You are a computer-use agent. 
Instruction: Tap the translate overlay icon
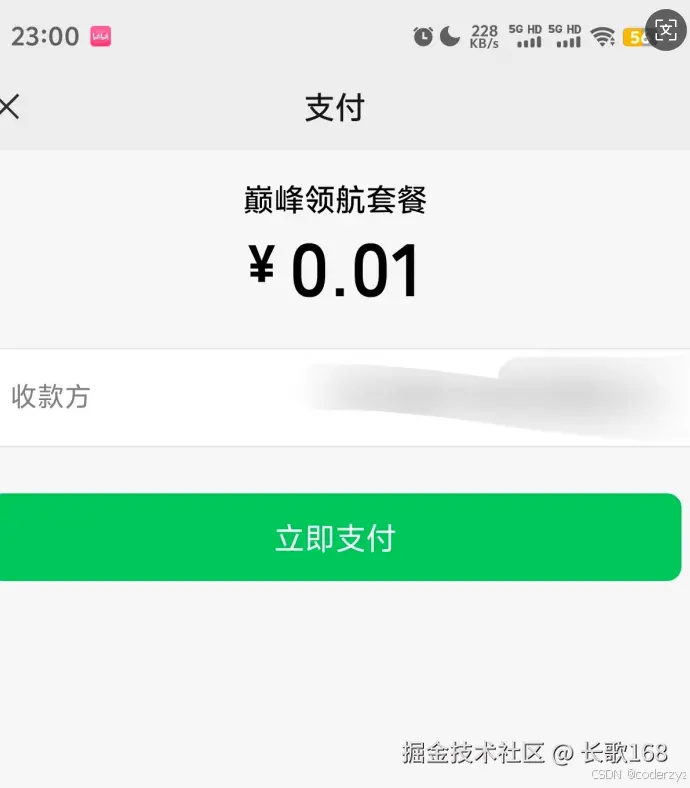pyautogui.click(x=666, y=30)
